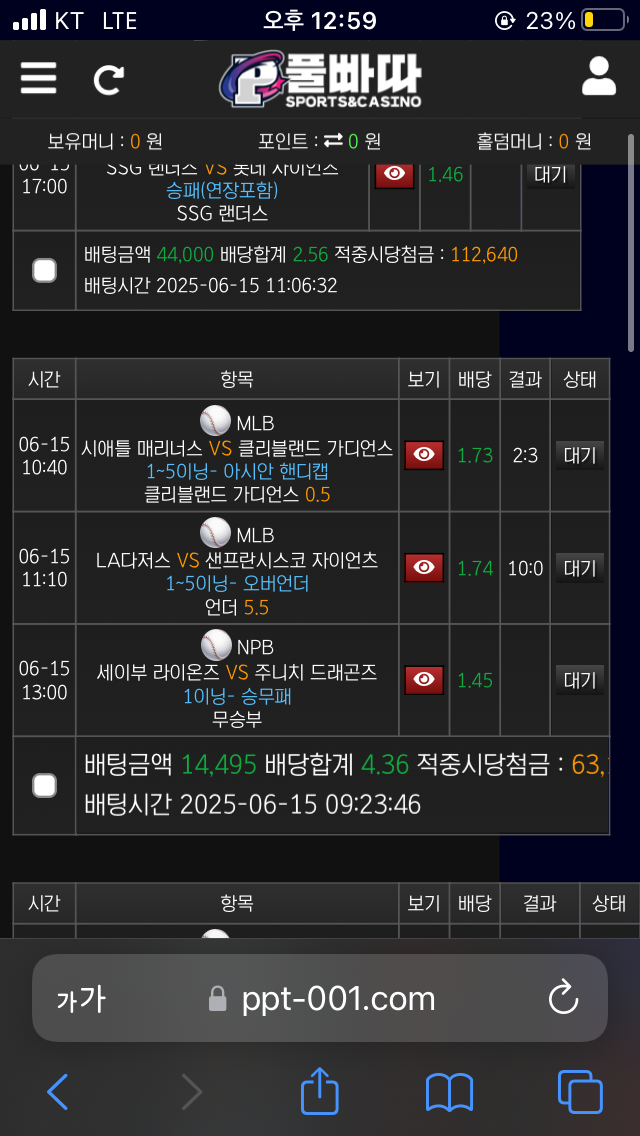Refresh the page using the top reload icon
640x1136 pixels.
(108, 78)
